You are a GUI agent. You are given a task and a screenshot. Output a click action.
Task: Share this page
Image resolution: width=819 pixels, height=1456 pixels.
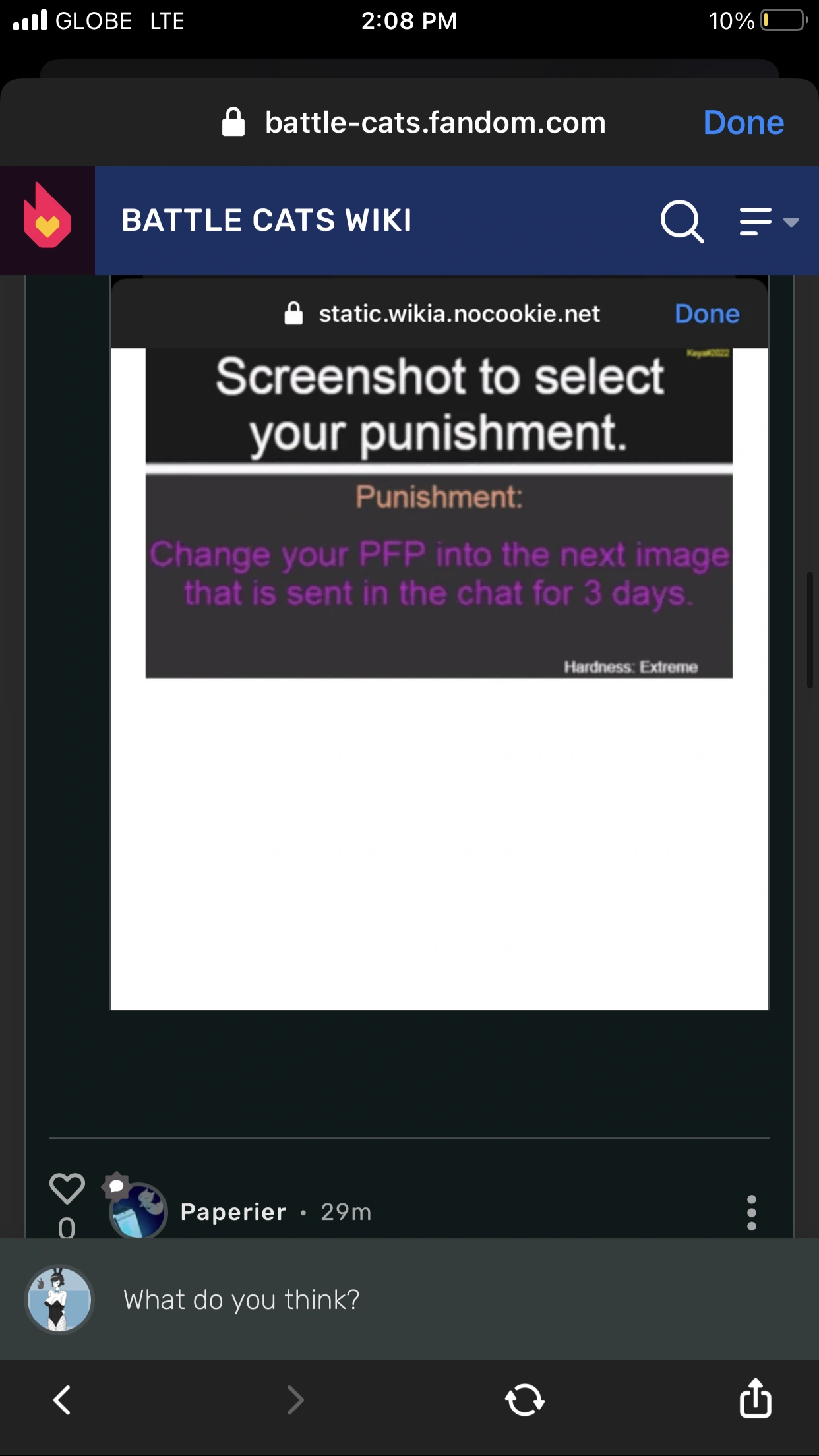point(755,1398)
